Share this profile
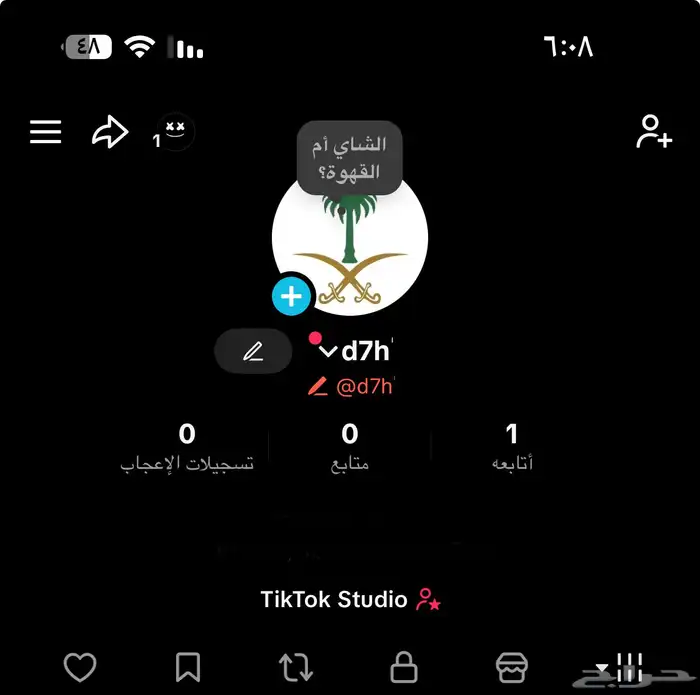Image resolution: width=700 pixels, height=695 pixels. point(110,132)
